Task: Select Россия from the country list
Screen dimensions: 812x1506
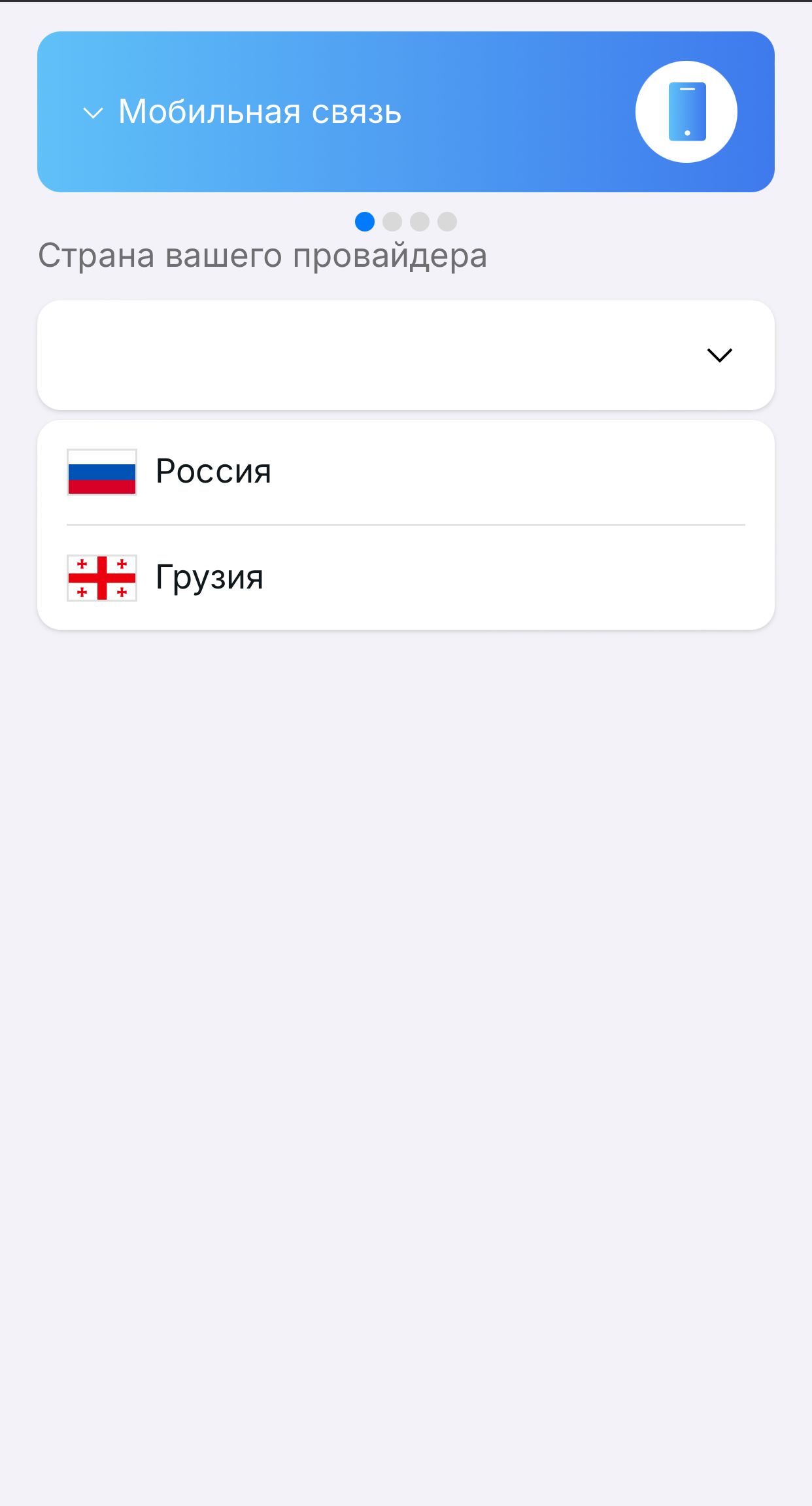Action: [212, 472]
